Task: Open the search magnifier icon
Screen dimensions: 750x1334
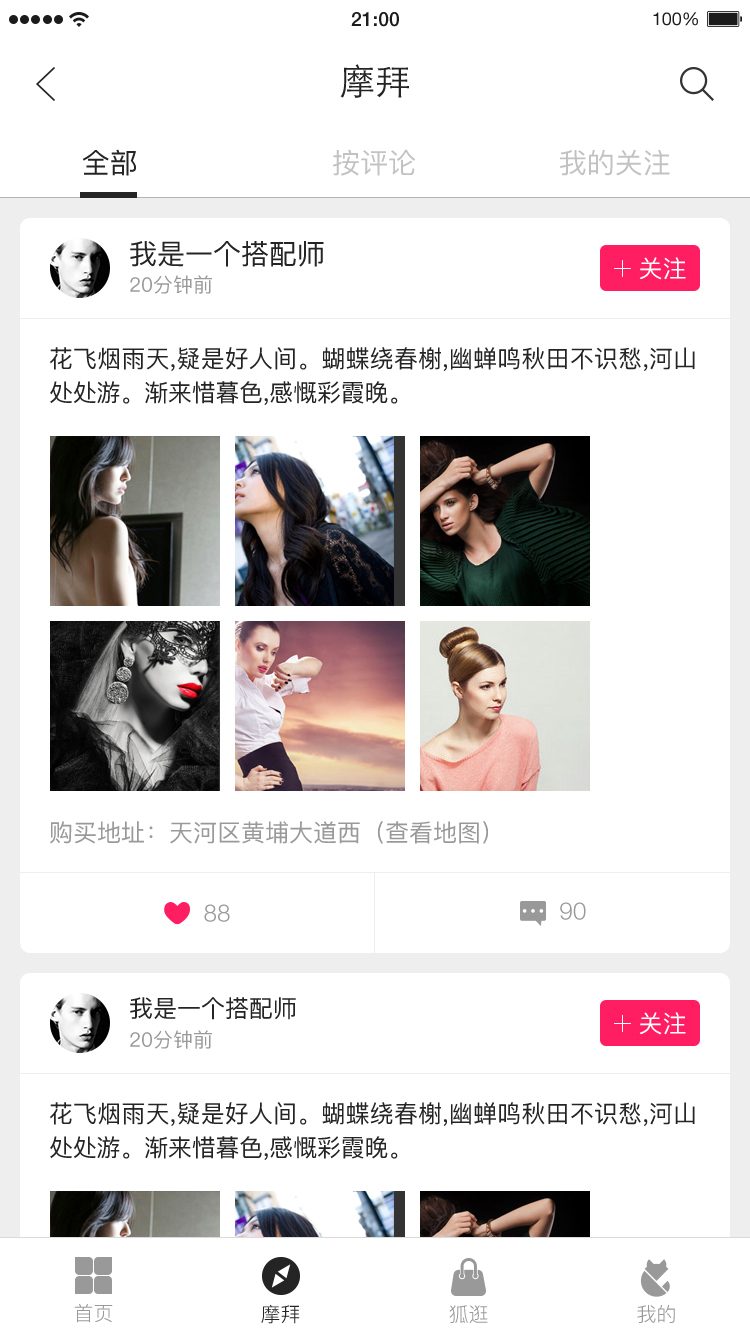Action: (696, 84)
